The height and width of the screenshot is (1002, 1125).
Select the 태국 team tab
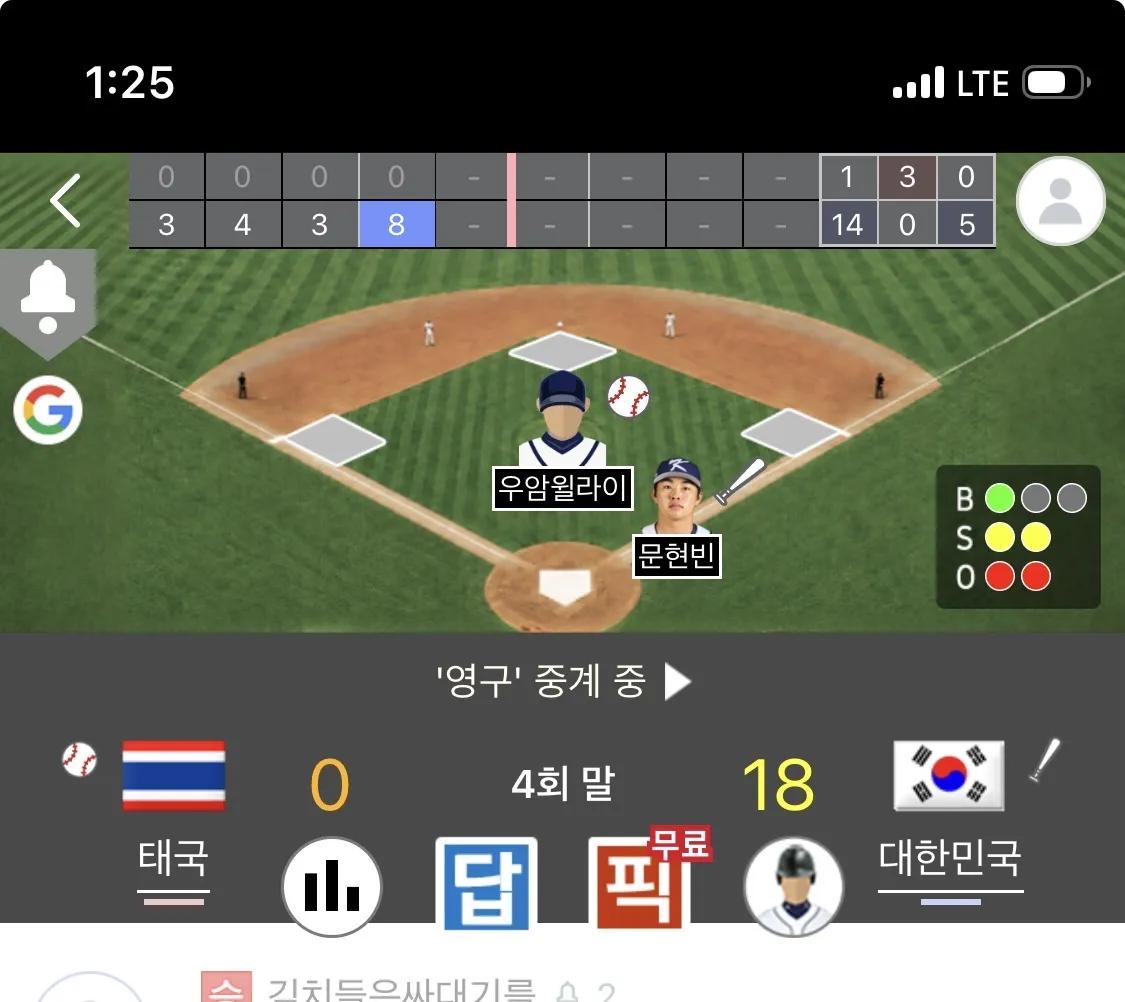[174, 859]
